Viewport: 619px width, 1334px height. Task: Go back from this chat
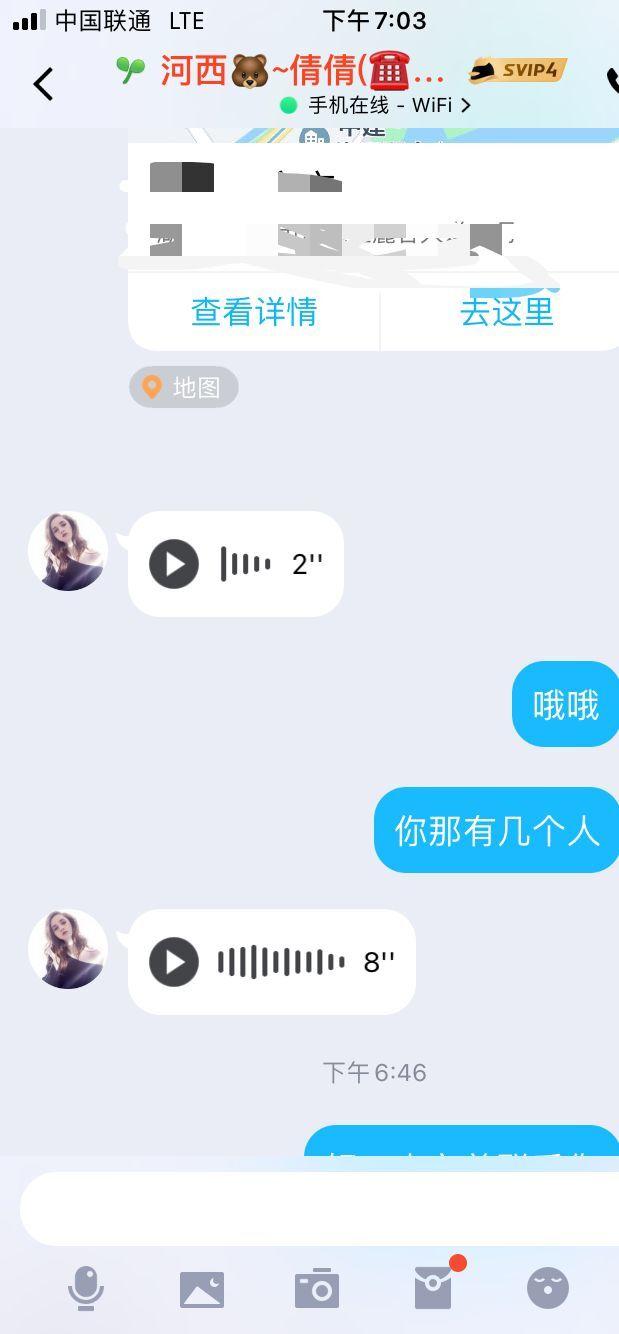[x=43, y=84]
